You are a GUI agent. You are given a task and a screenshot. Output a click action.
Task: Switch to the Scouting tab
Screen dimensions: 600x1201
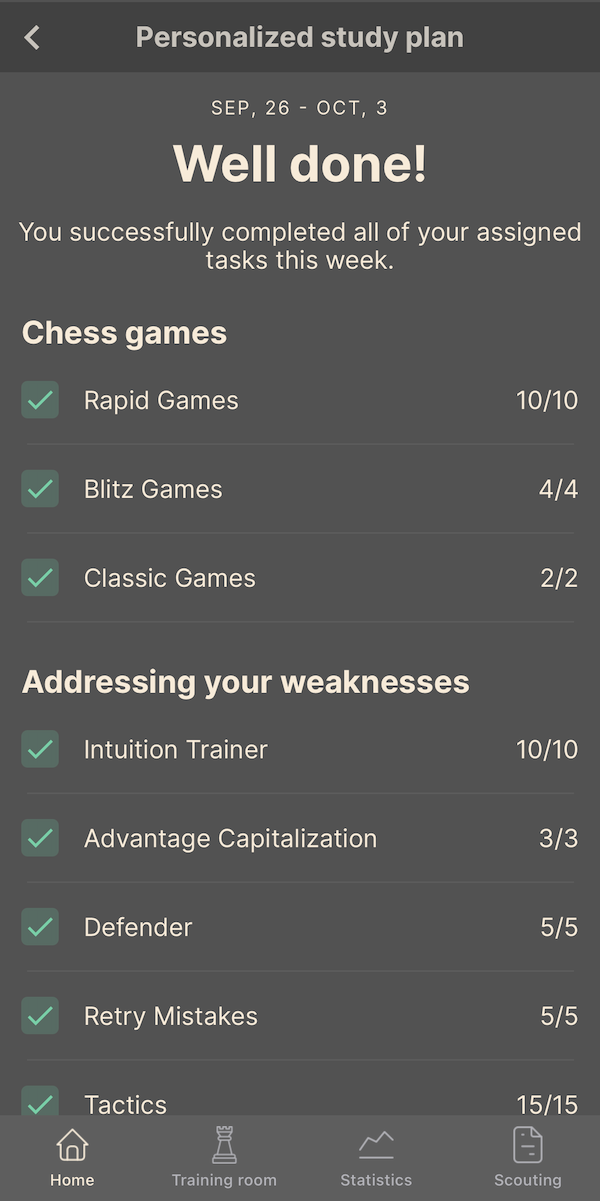tap(528, 1158)
